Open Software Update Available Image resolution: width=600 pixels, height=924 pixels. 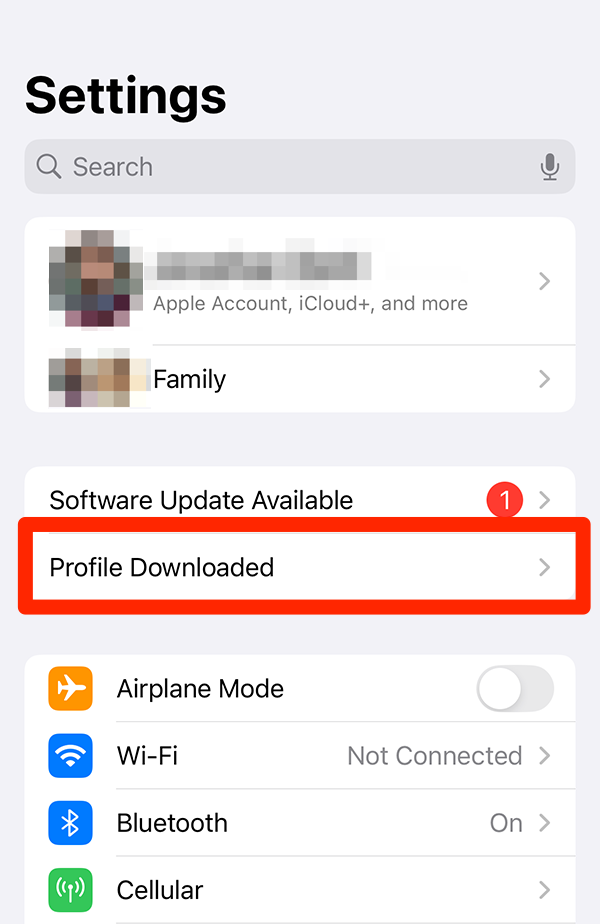[x=300, y=500]
